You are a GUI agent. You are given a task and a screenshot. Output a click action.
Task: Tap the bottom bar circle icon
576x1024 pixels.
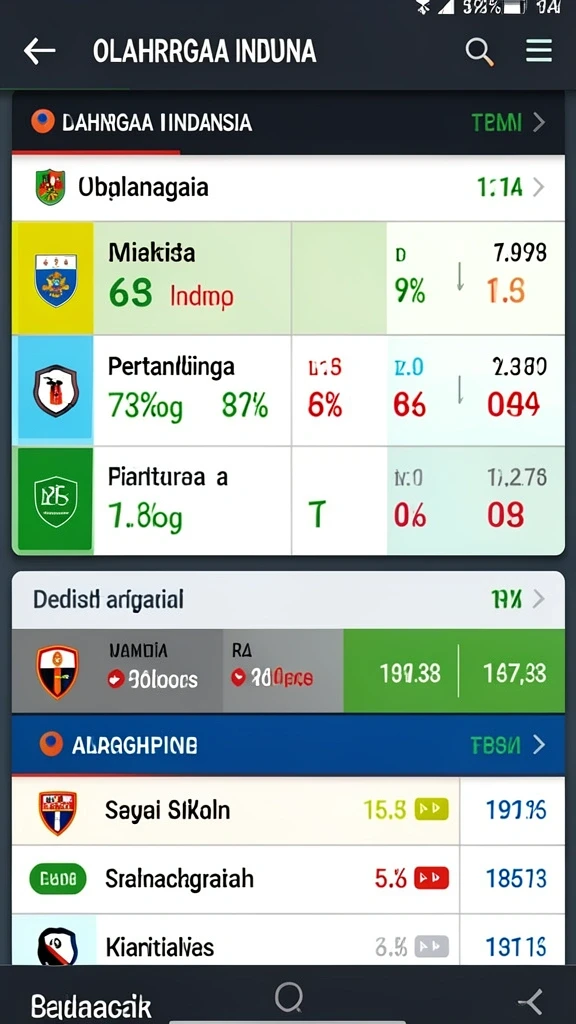pyautogui.click(x=288, y=997)
